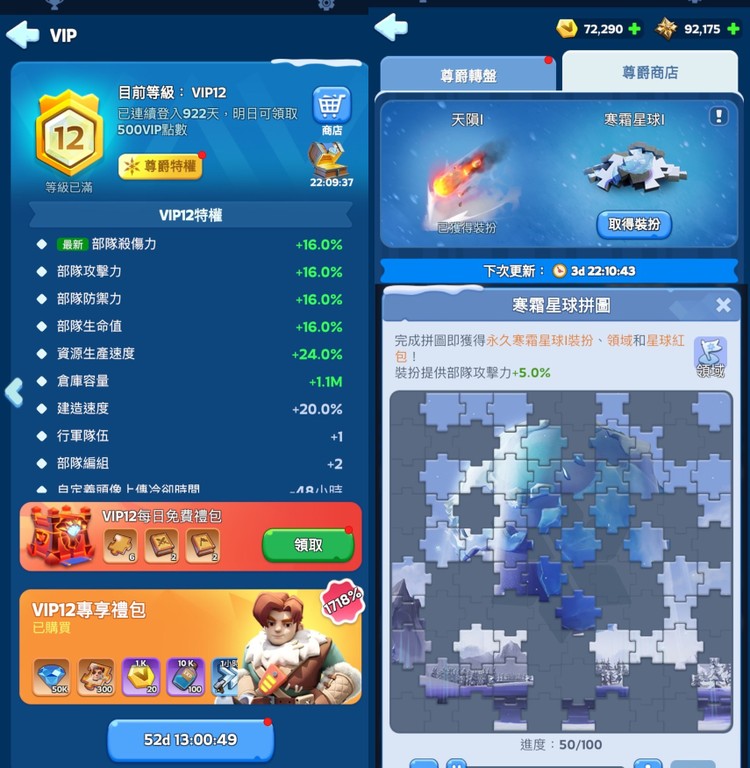Go back from the VIP page
Viewport: 750px width, 768px height.
point(22,35)
